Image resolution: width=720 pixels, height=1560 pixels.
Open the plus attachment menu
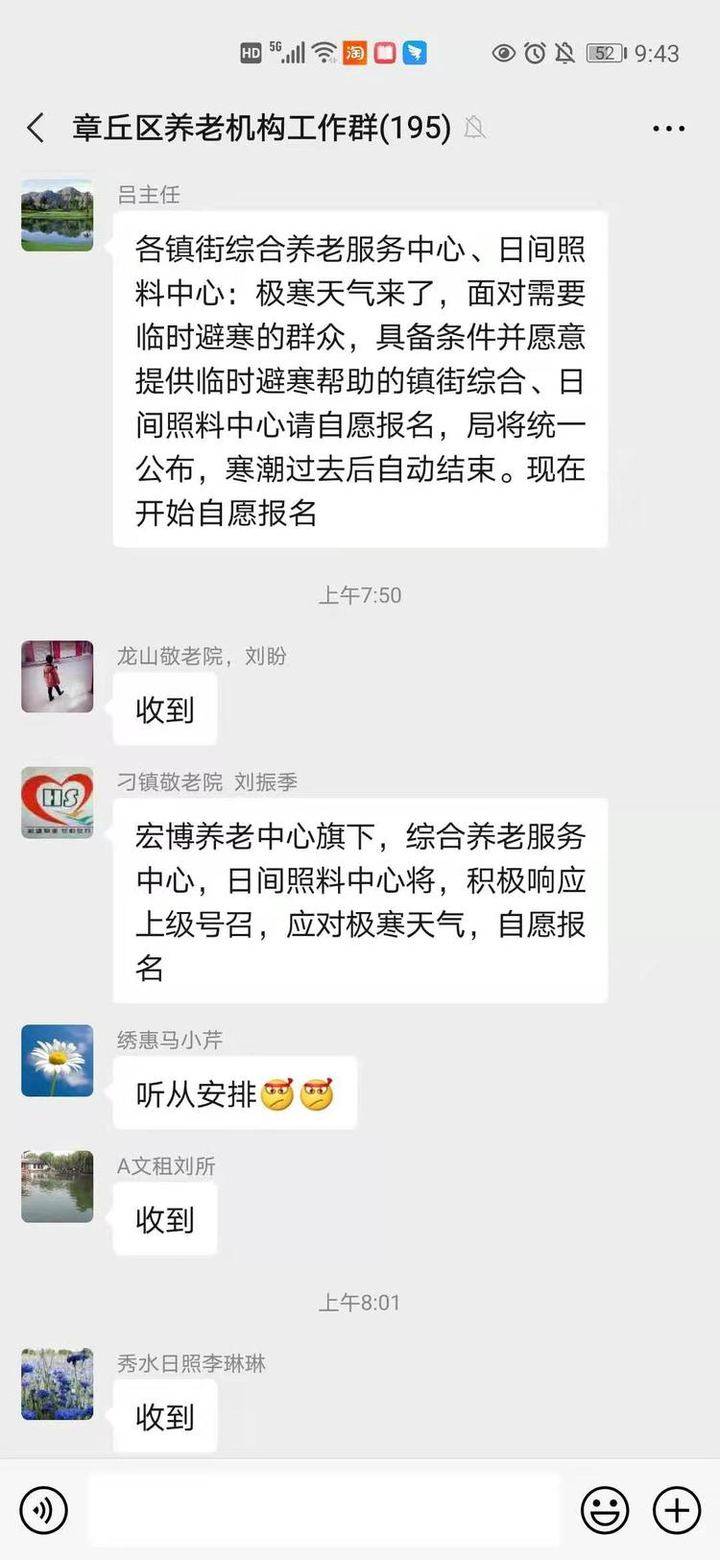(677, 1509)
